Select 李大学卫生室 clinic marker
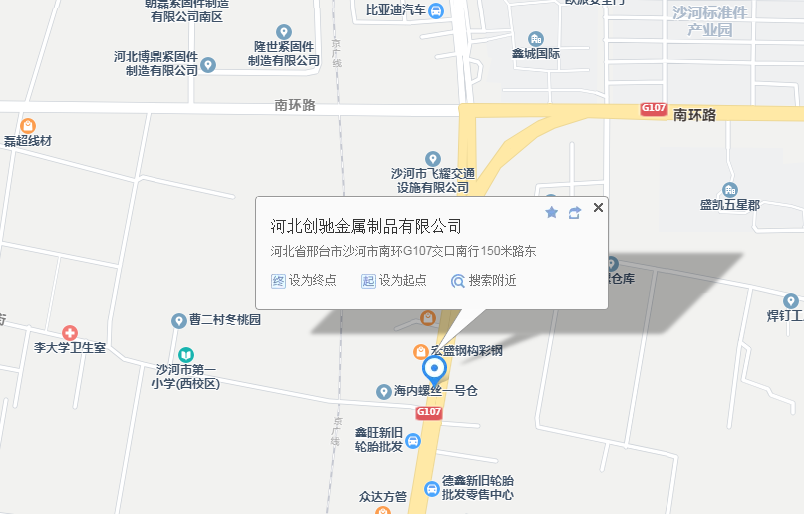Viewport: 804px width, 514px height. (x=70, y=333)
